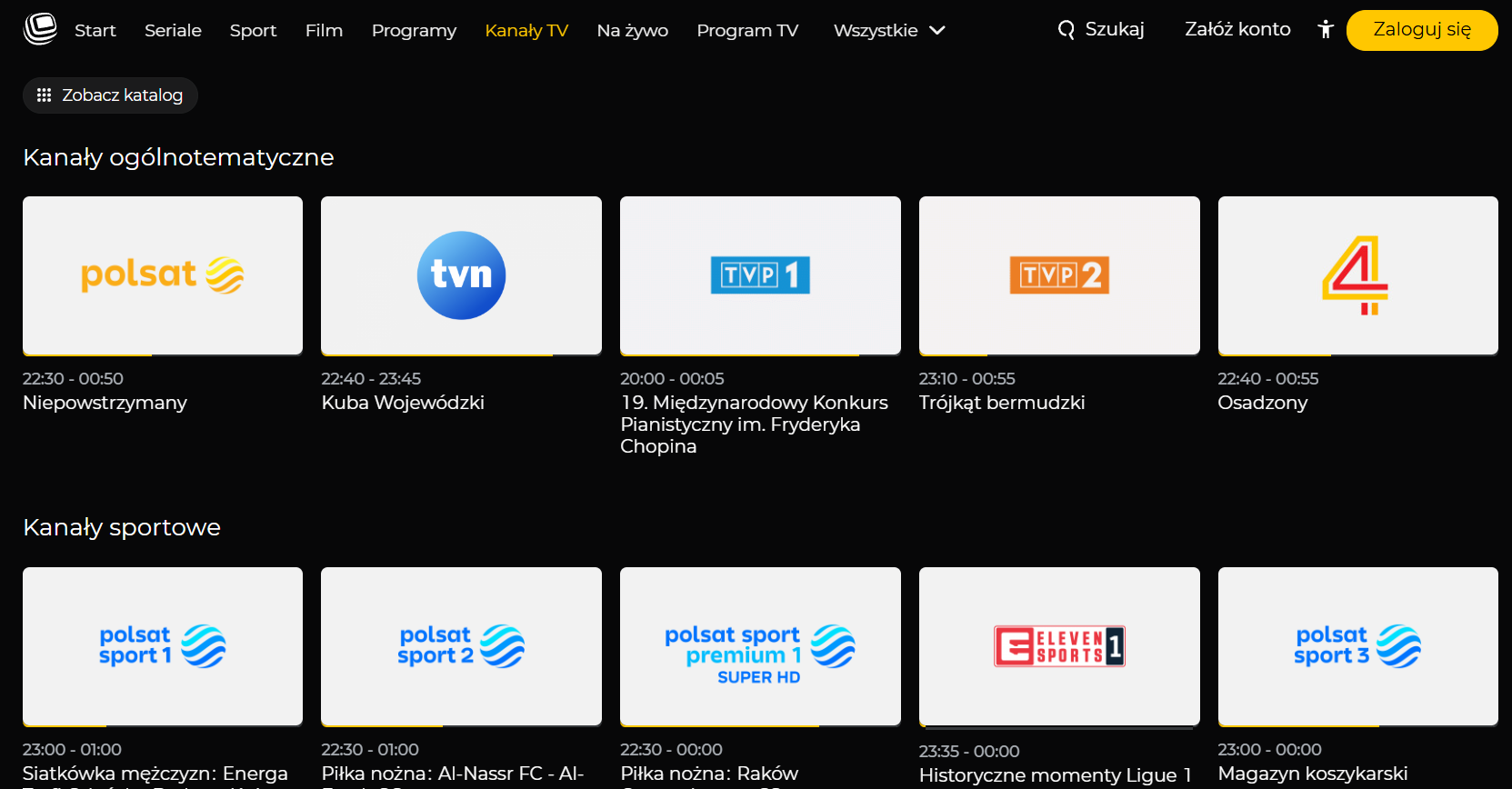Open the Polsat Sport 2 tile

(461, 646)
